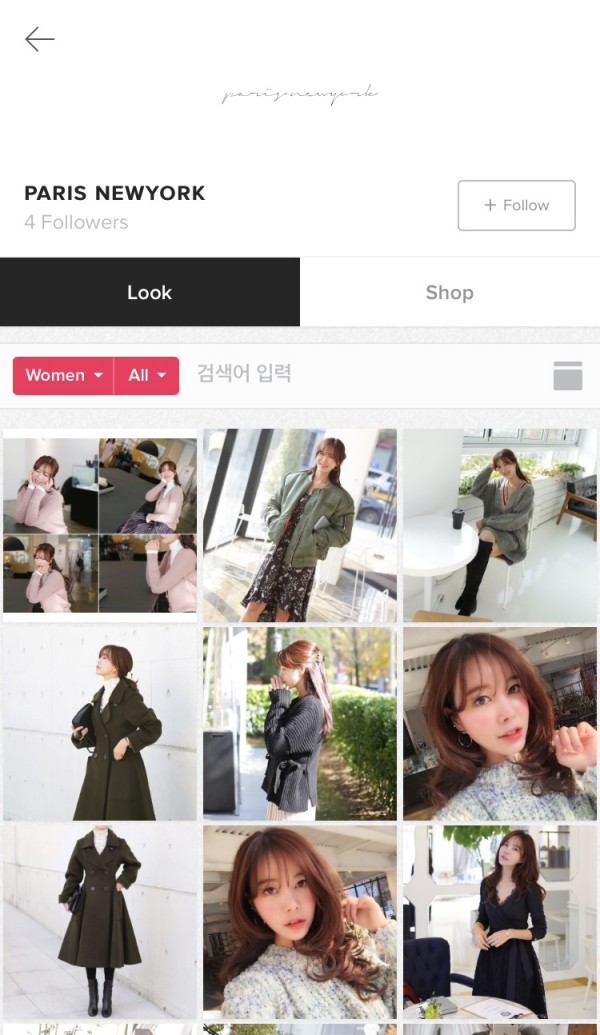Open the black lace dress look
600x1035 pixels.
pyautogui.click(x=500, y=920)
